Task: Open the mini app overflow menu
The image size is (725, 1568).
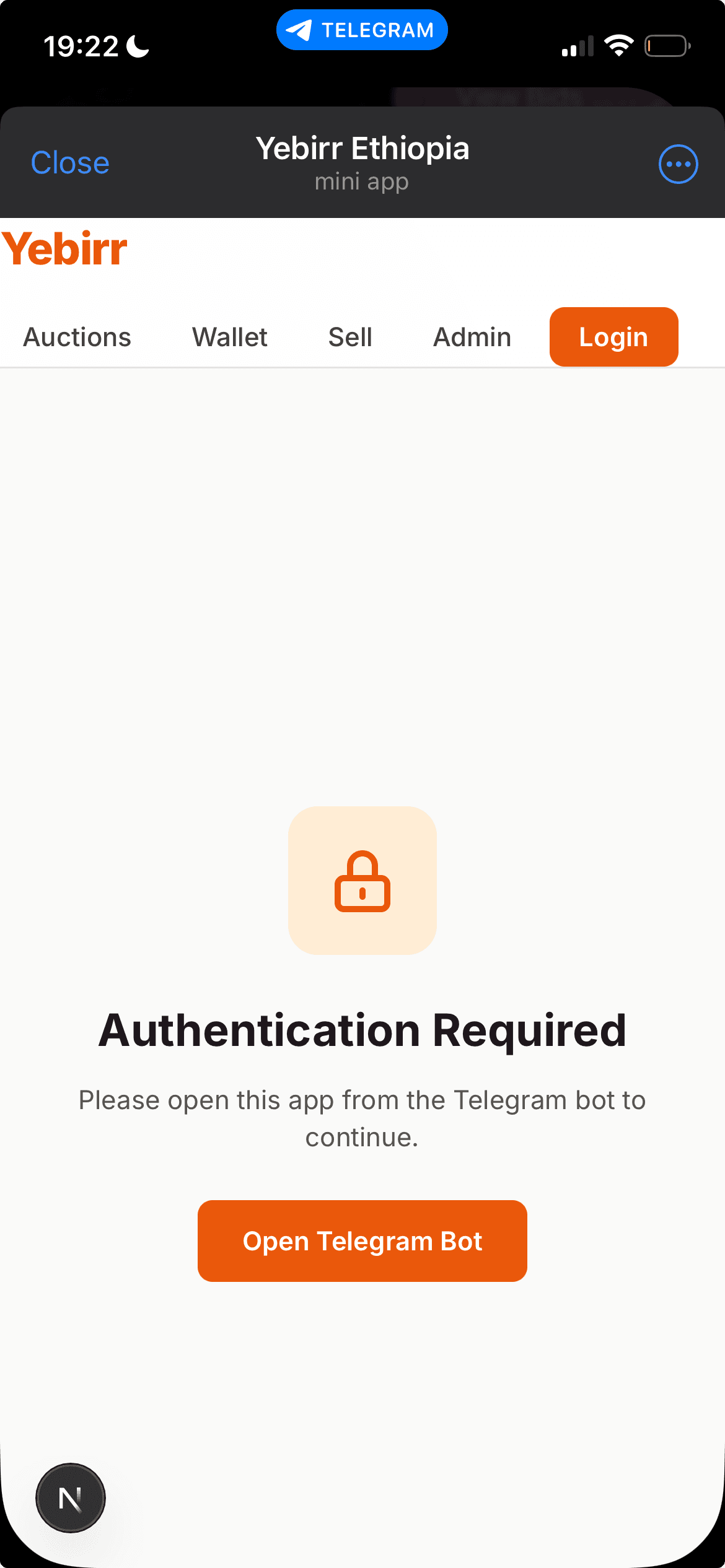Action: 678,164
